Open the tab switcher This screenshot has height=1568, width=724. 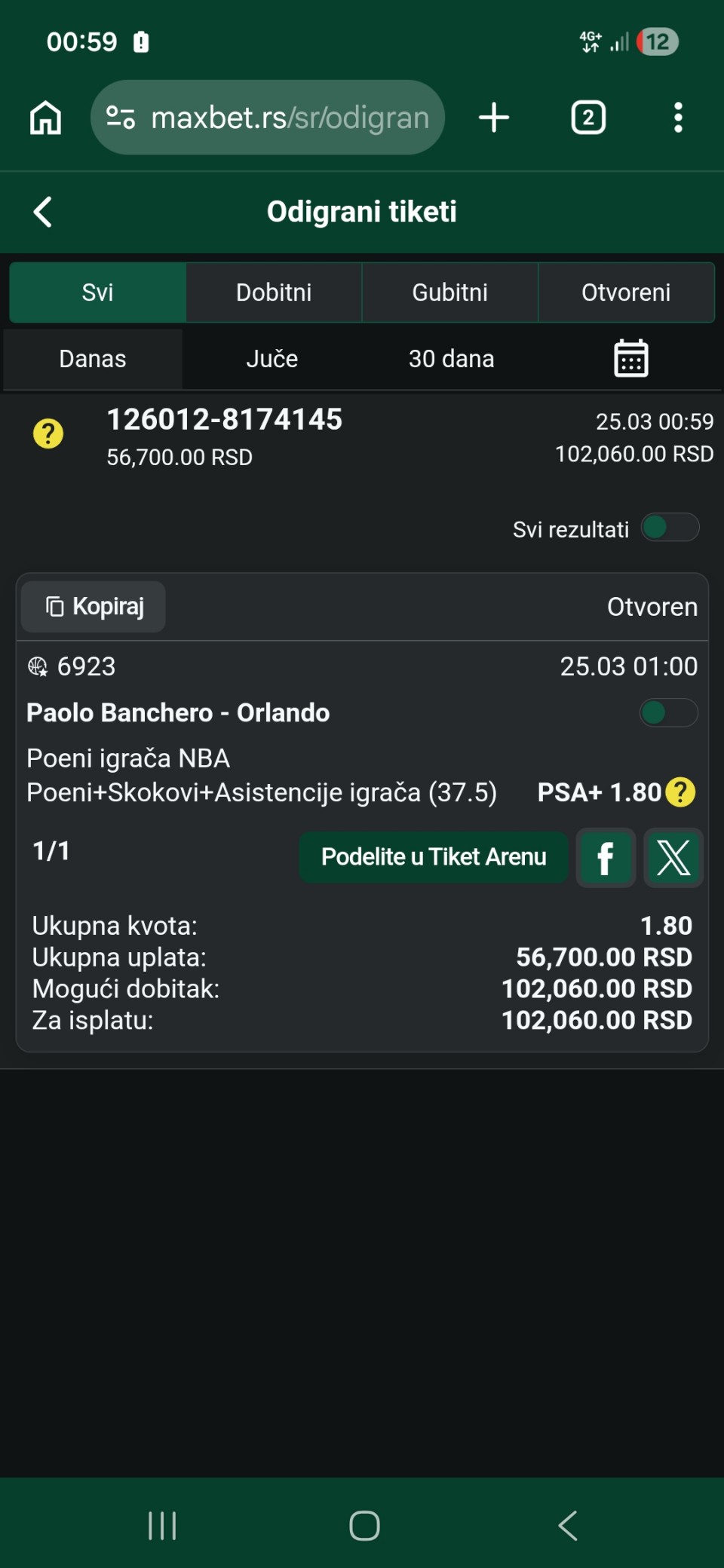point(588,118)
